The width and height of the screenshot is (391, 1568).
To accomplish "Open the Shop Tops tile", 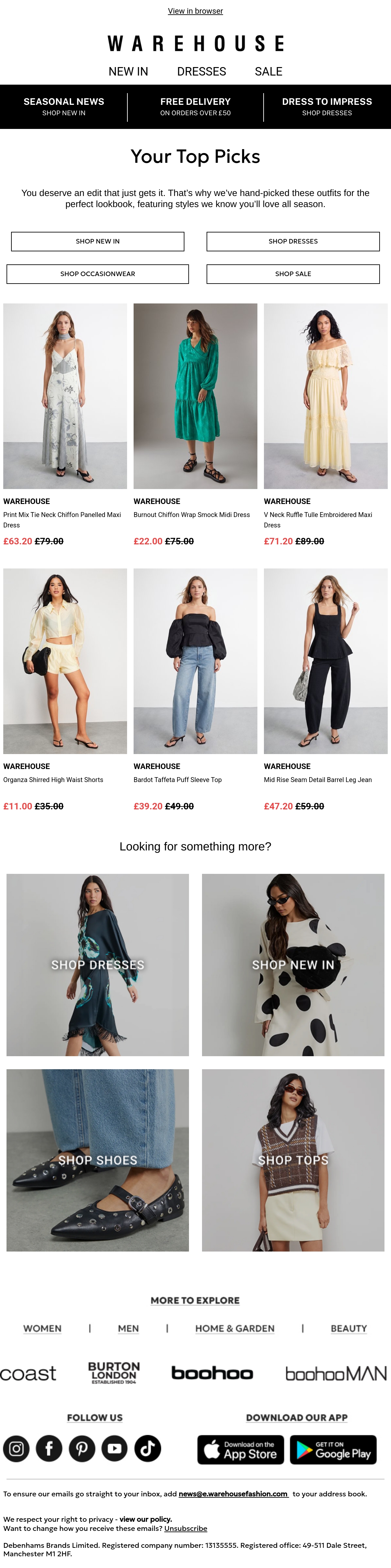I will pos(293,1160).
